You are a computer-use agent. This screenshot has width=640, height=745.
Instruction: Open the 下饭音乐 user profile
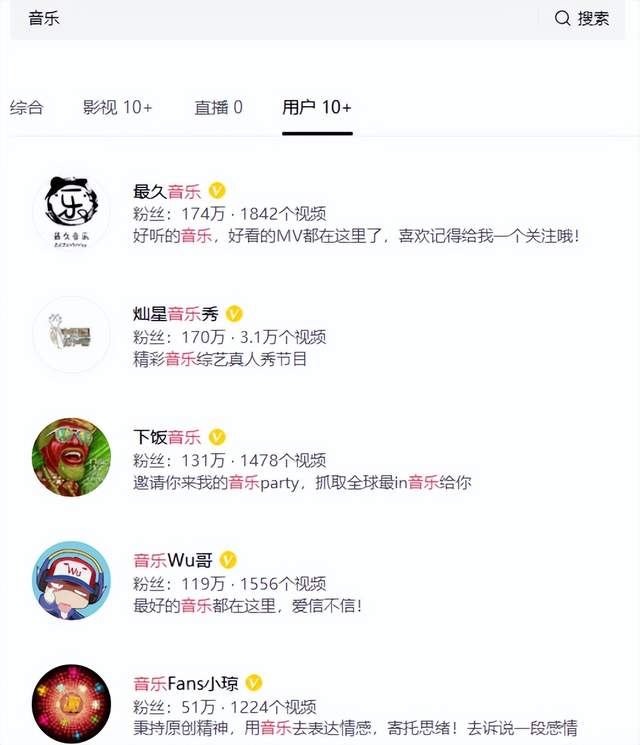coord(167,437)
